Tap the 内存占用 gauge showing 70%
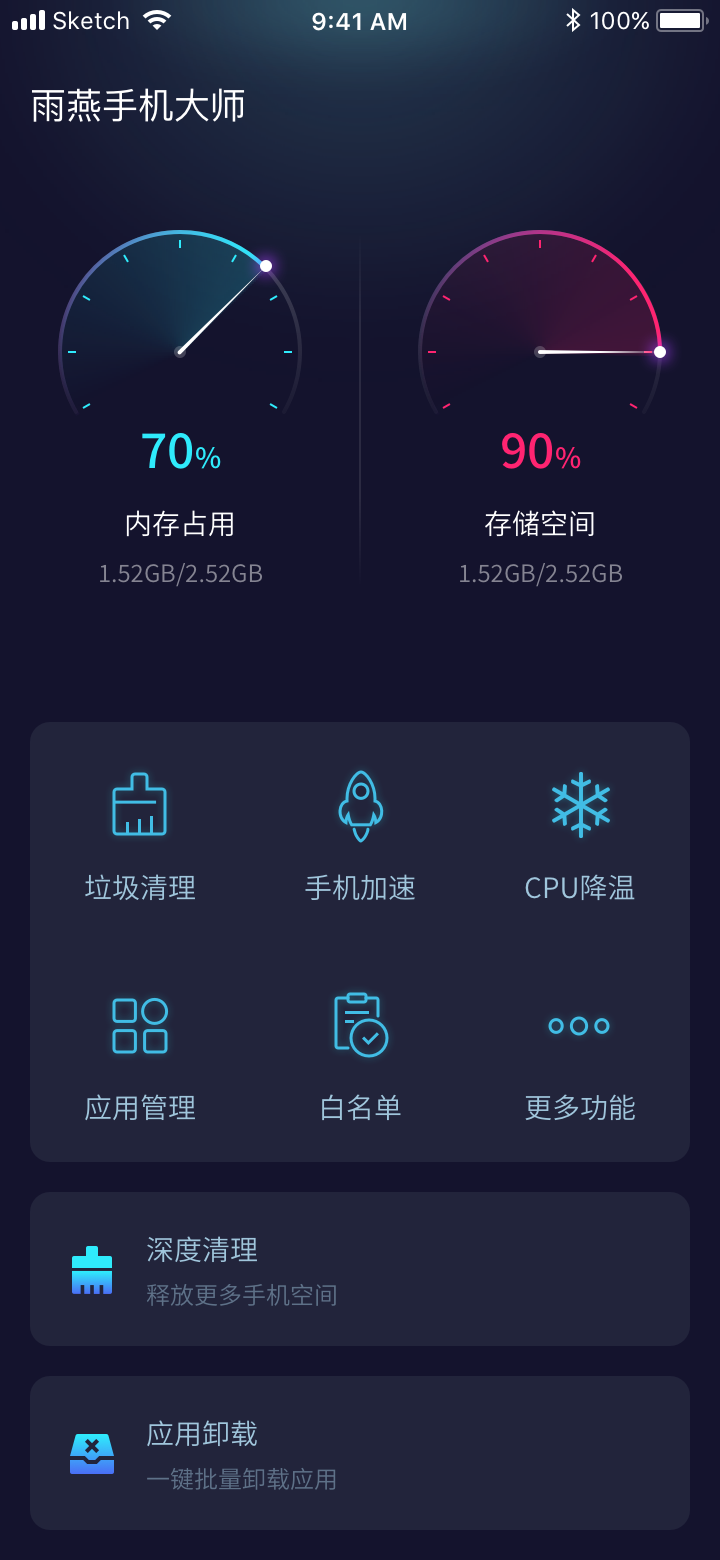 click(x=180, y=340)
